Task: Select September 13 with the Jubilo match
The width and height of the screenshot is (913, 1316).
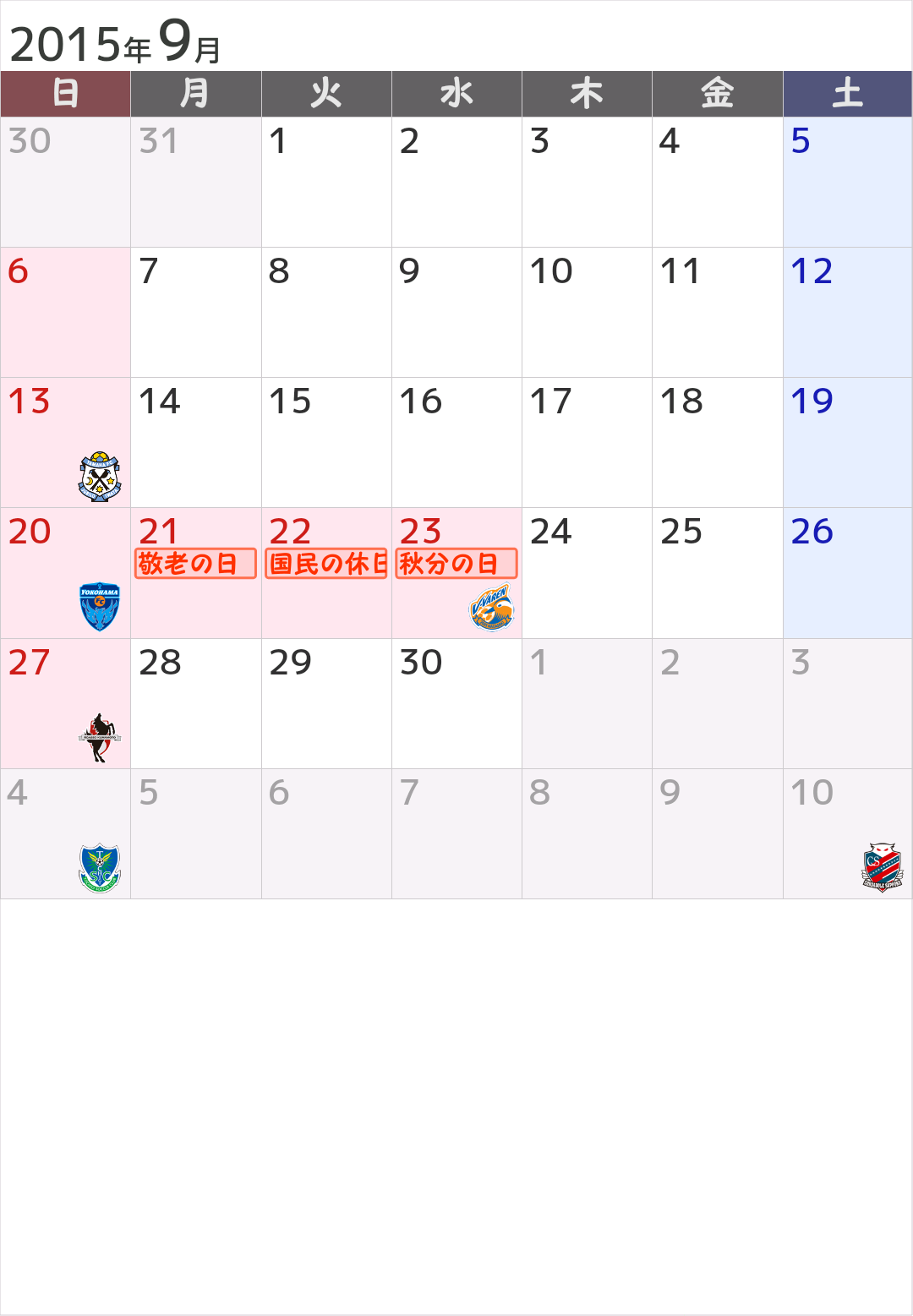Action: point(66,443)
